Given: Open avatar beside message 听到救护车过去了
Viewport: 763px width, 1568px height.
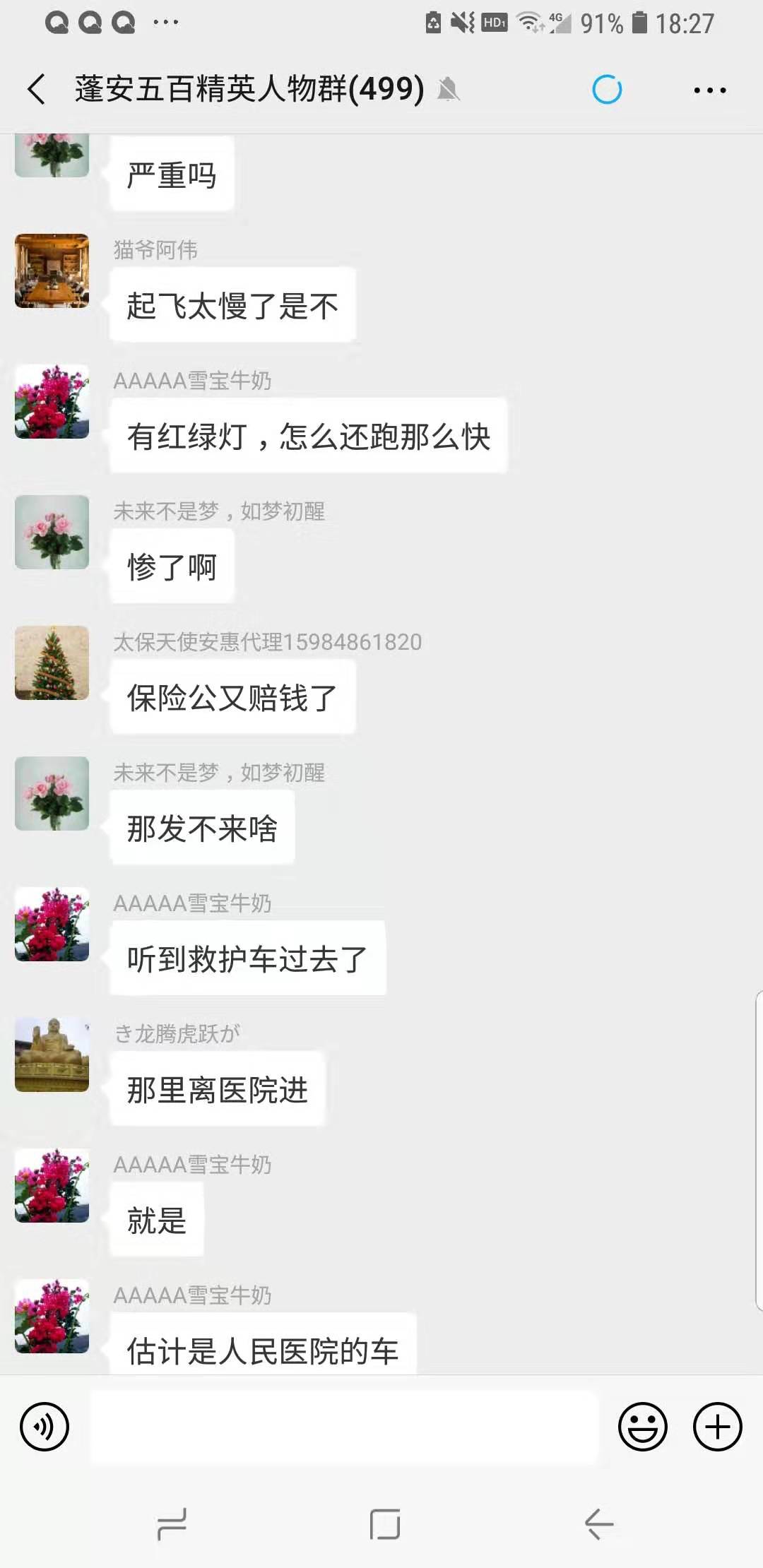Looking at the screenshot, I should tap(52, 925).
